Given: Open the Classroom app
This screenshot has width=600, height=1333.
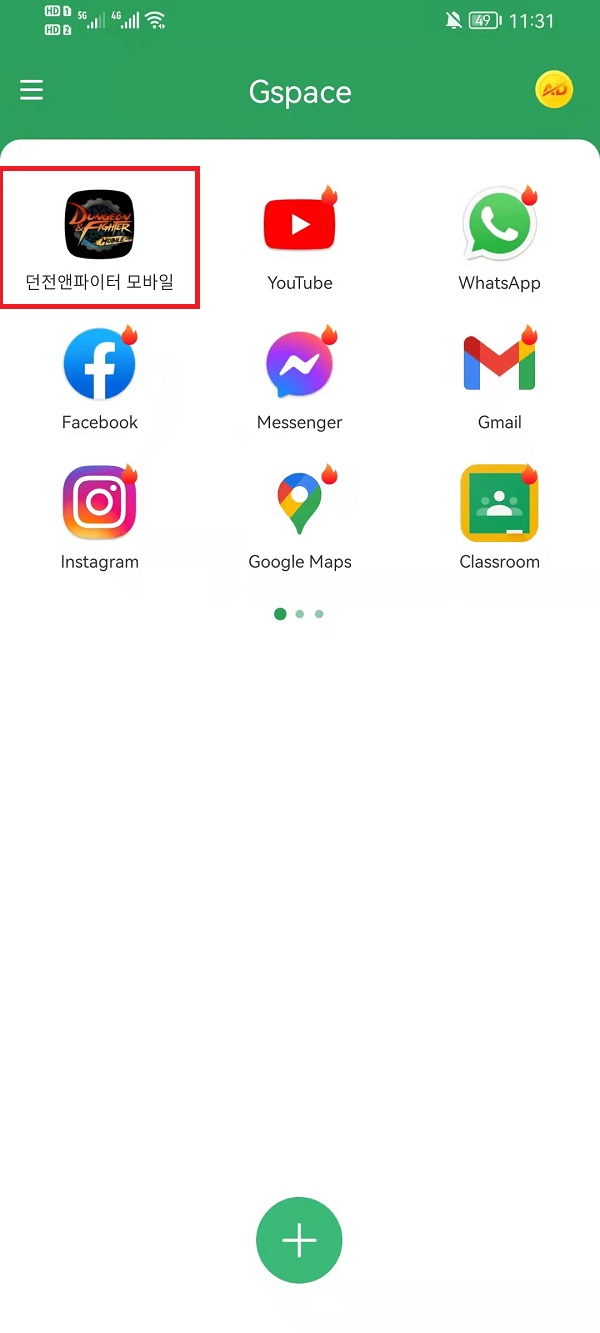Looking at the screenshot, I should 499,502.
